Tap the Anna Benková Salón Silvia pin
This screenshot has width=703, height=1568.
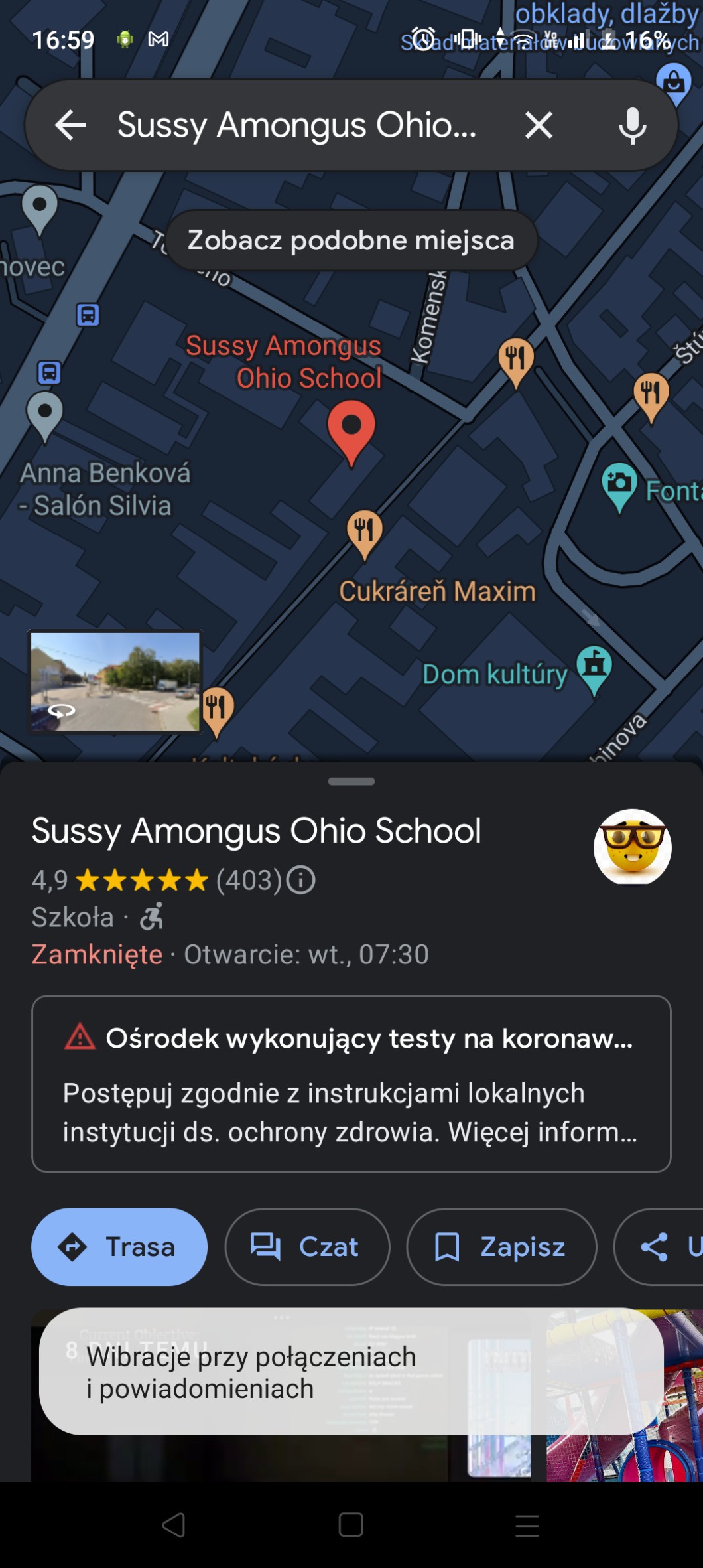44,414
